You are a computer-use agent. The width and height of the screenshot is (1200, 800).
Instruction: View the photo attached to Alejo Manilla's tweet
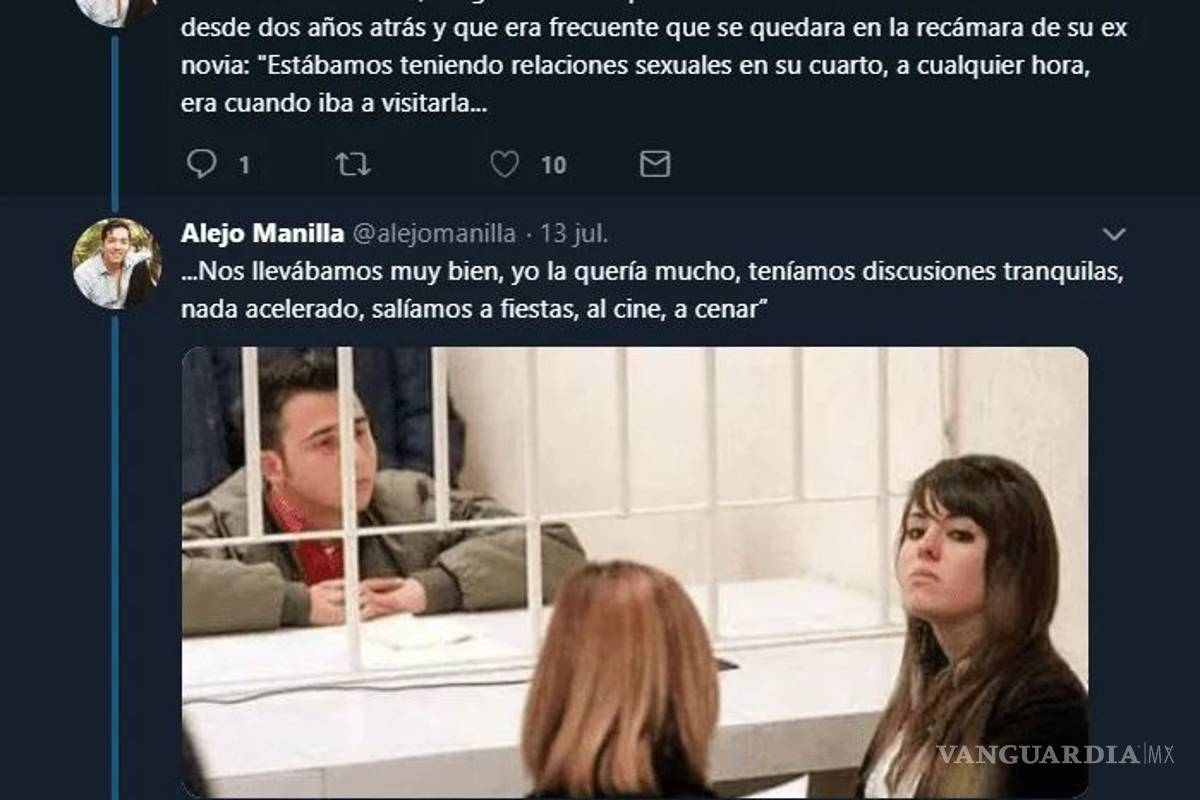(x=635, y=571)
